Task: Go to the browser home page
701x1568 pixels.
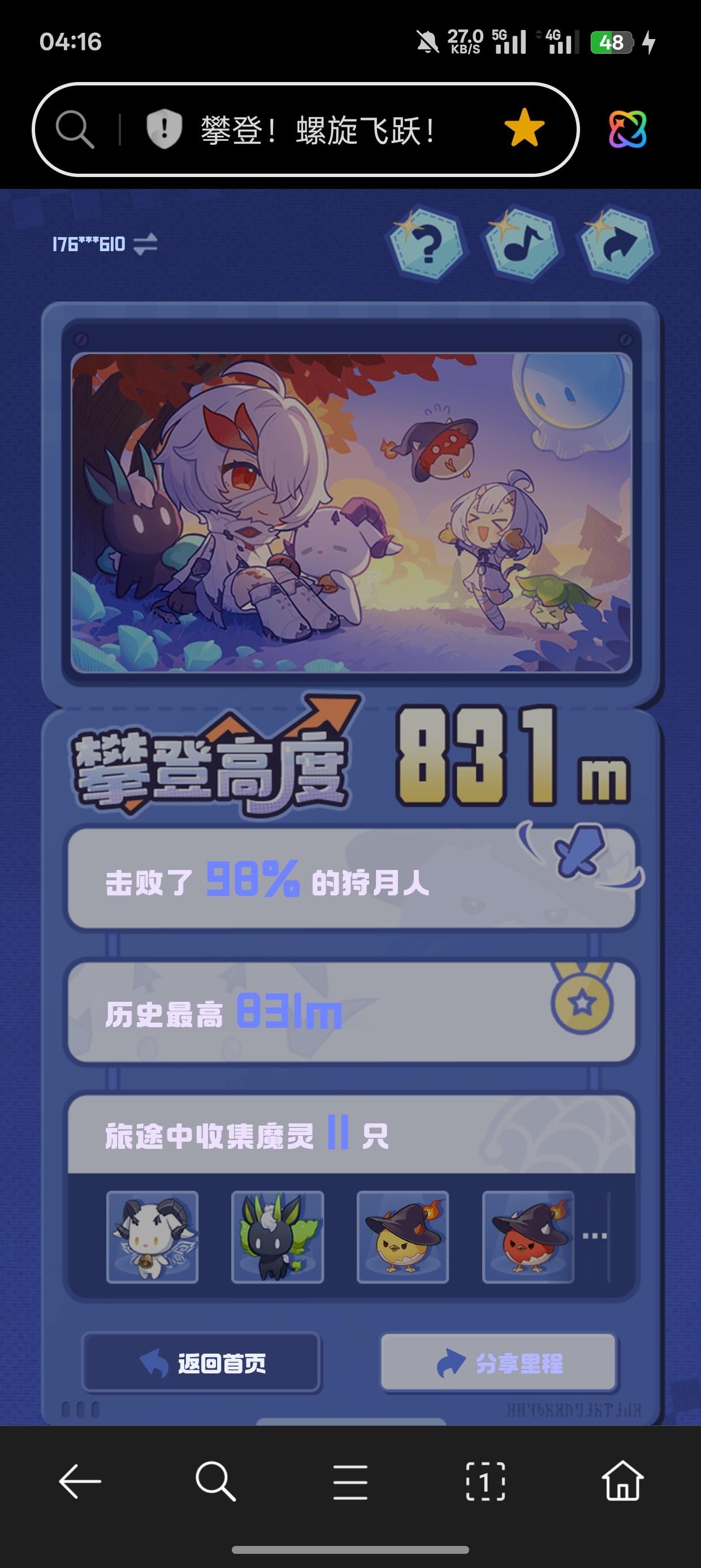Action: (622, 1481)
